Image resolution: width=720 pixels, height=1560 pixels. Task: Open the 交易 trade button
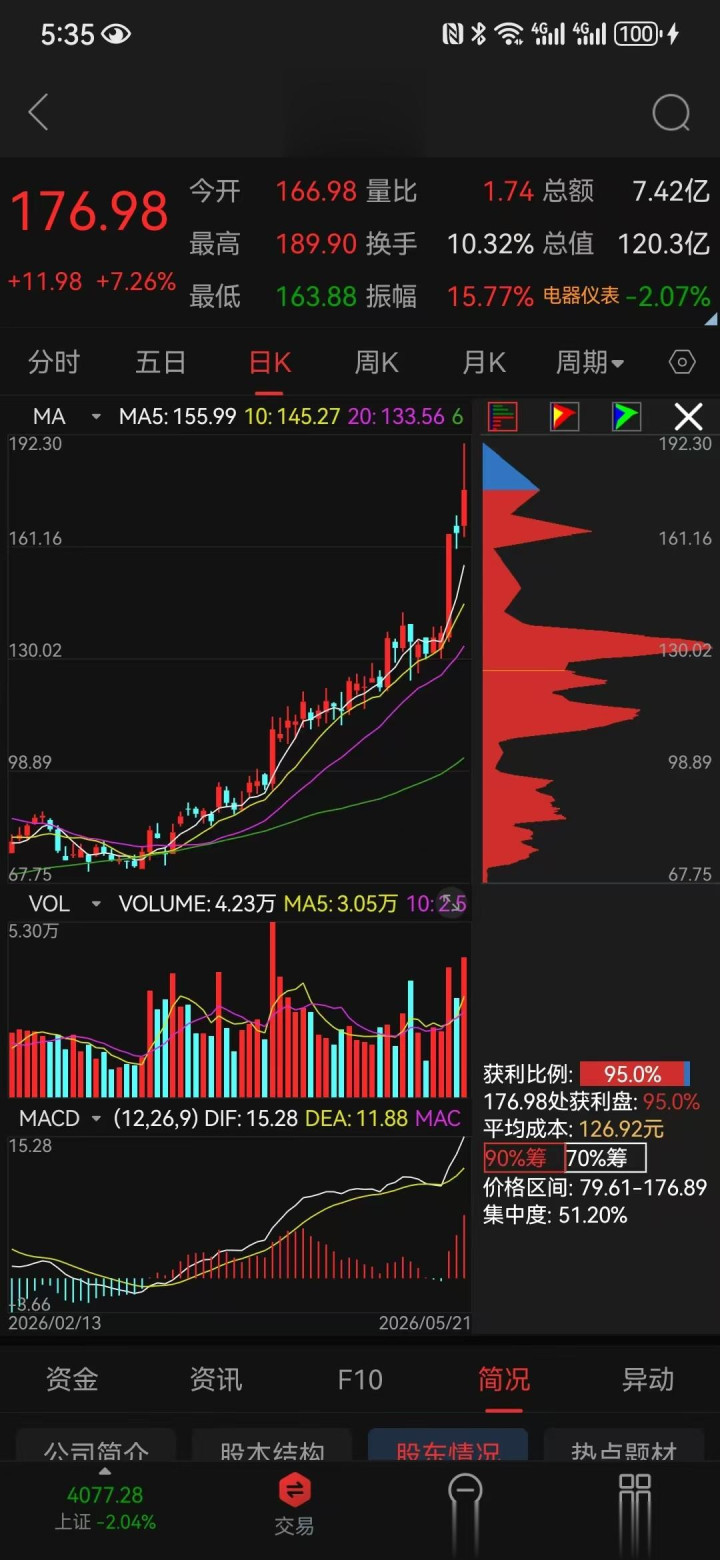coord(294,1505)
